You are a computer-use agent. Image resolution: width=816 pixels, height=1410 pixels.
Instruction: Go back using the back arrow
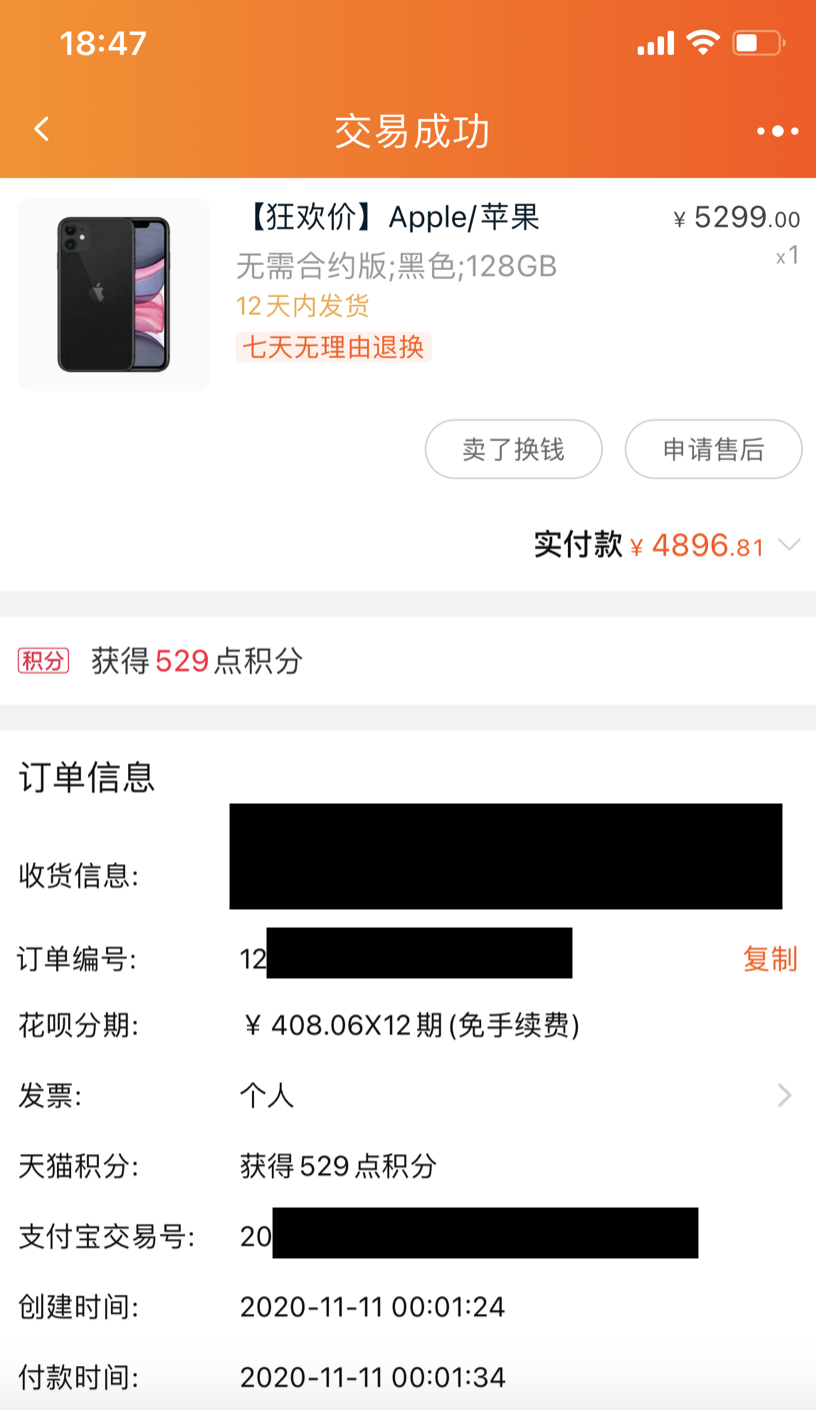tap(41, 130)
